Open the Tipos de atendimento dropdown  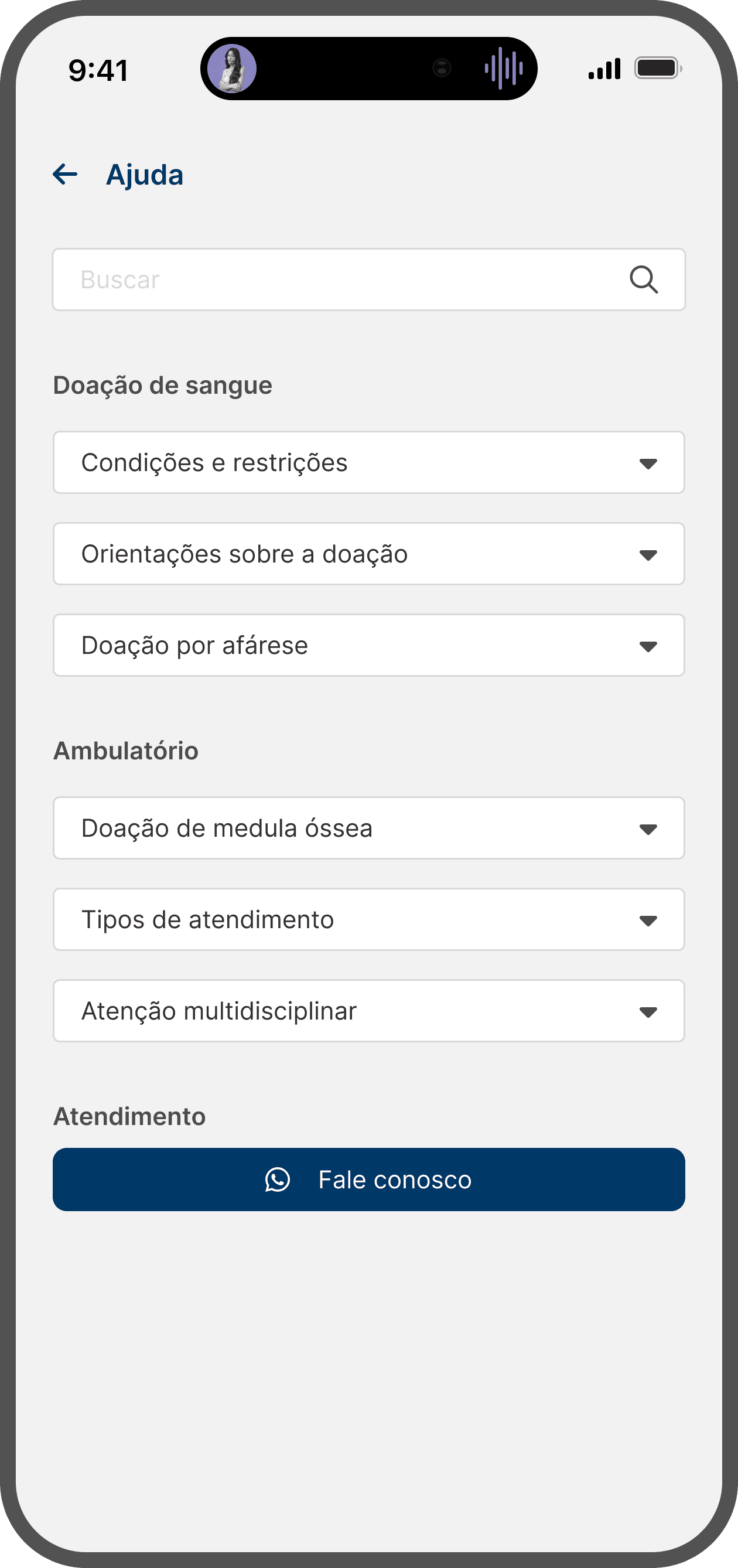click(x=368, y=920)
